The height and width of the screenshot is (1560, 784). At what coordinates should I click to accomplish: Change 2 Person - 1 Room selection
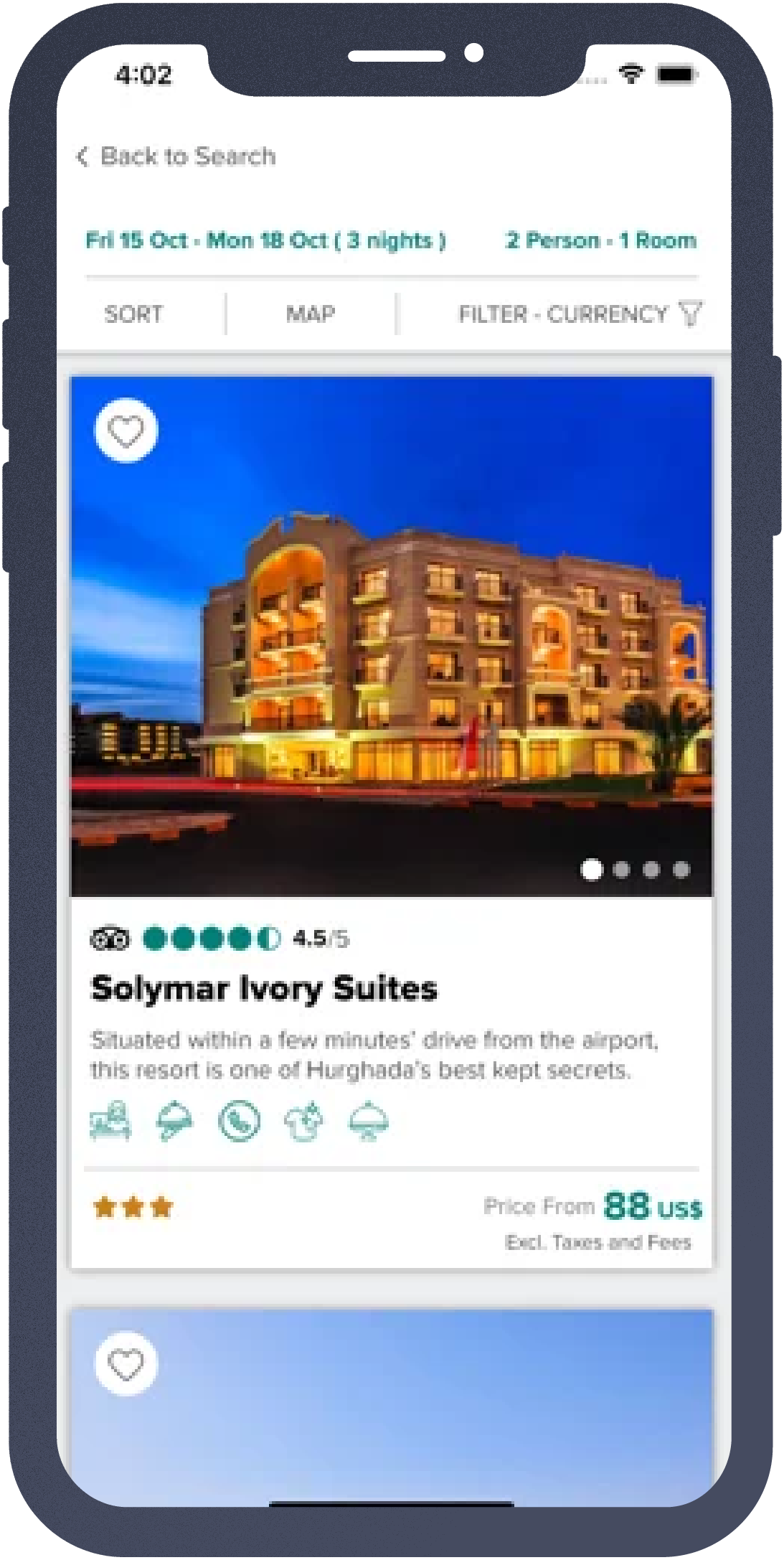[600, 240]
